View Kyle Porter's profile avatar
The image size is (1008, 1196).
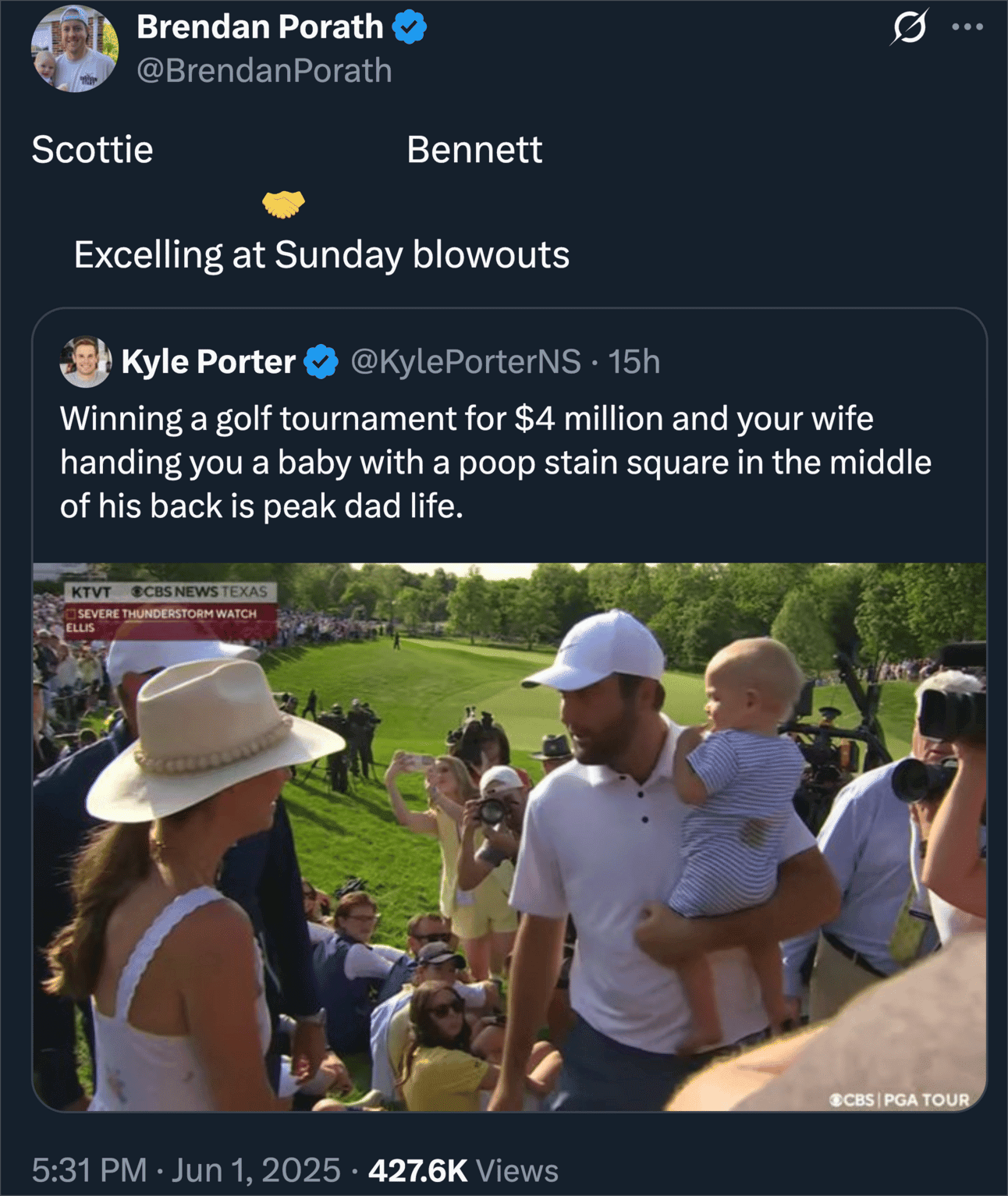[x=85, y=361]
